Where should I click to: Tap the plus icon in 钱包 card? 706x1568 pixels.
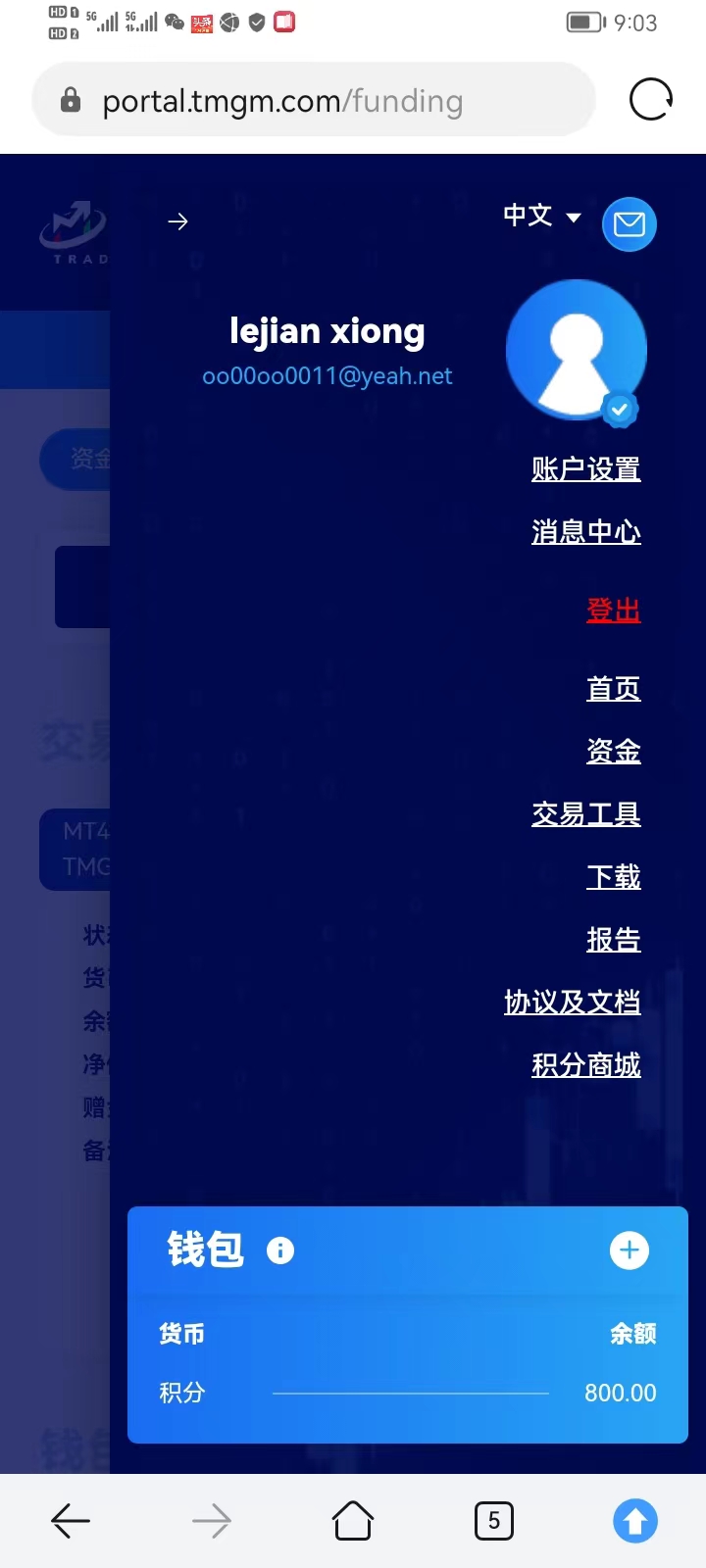630,1250
